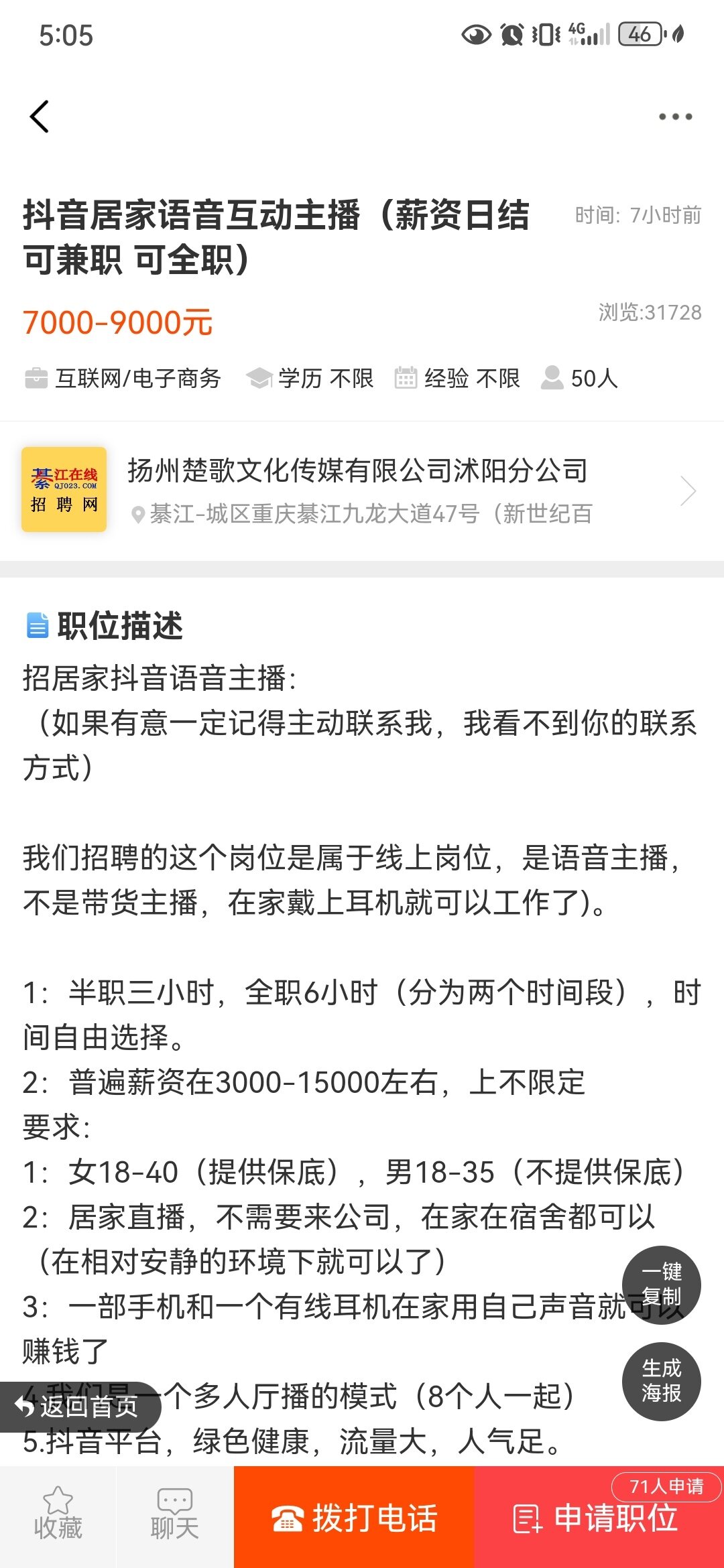Tap 生成海报 to generate a poster
The image size is (724, 1568).
(x=662, y=1381)
